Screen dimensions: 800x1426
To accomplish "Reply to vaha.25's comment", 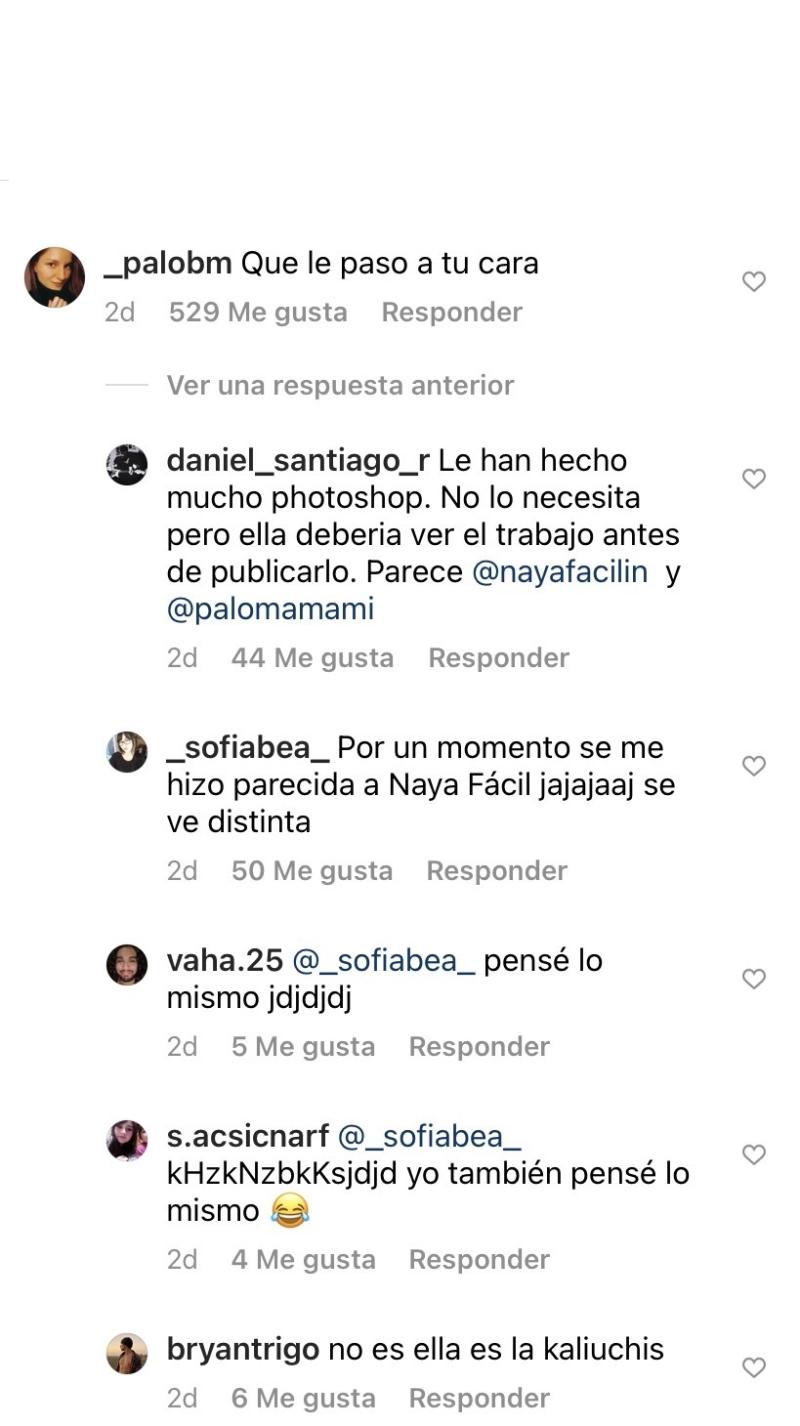I will tap(479, 1047).
